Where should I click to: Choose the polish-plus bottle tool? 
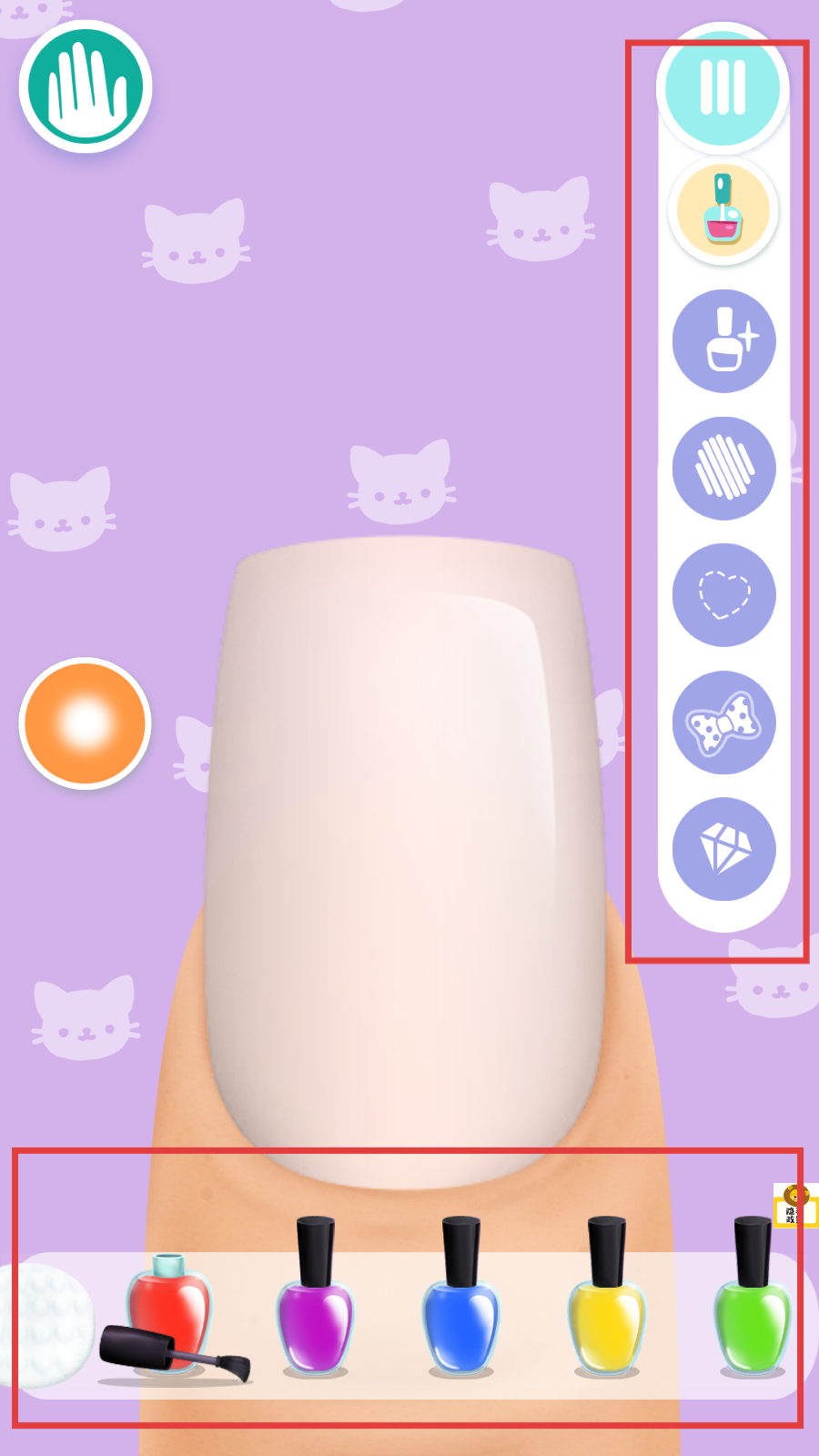pyautogui.click(x=723, y=341)
